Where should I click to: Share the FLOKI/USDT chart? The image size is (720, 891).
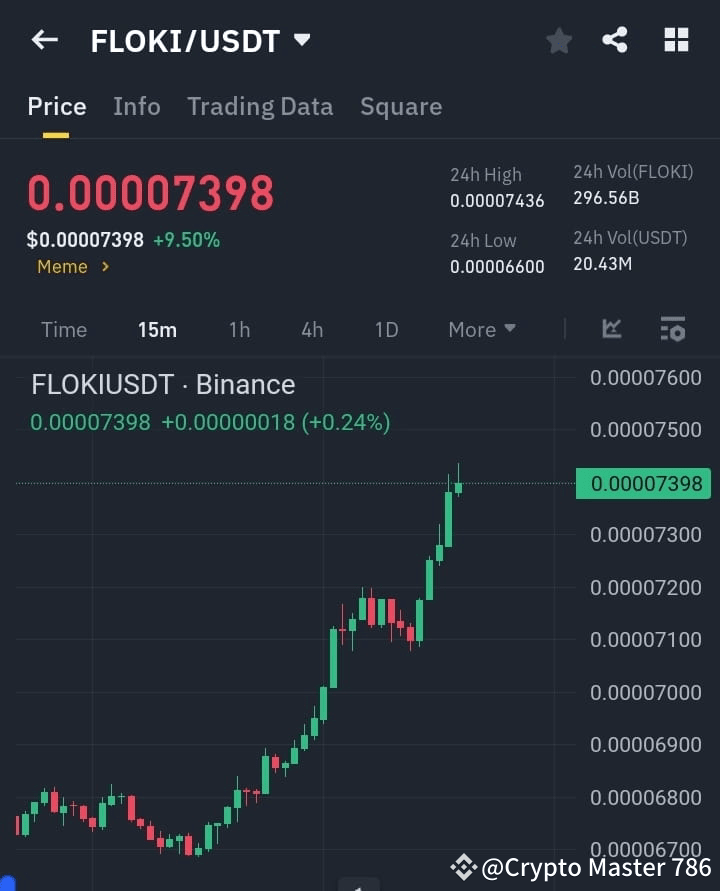coord(616,40)
